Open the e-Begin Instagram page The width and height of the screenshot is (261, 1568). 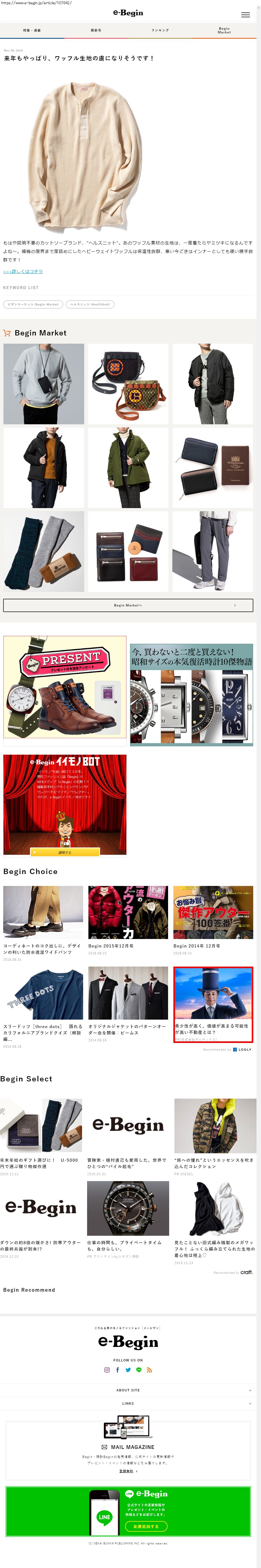coord(107,1370)
